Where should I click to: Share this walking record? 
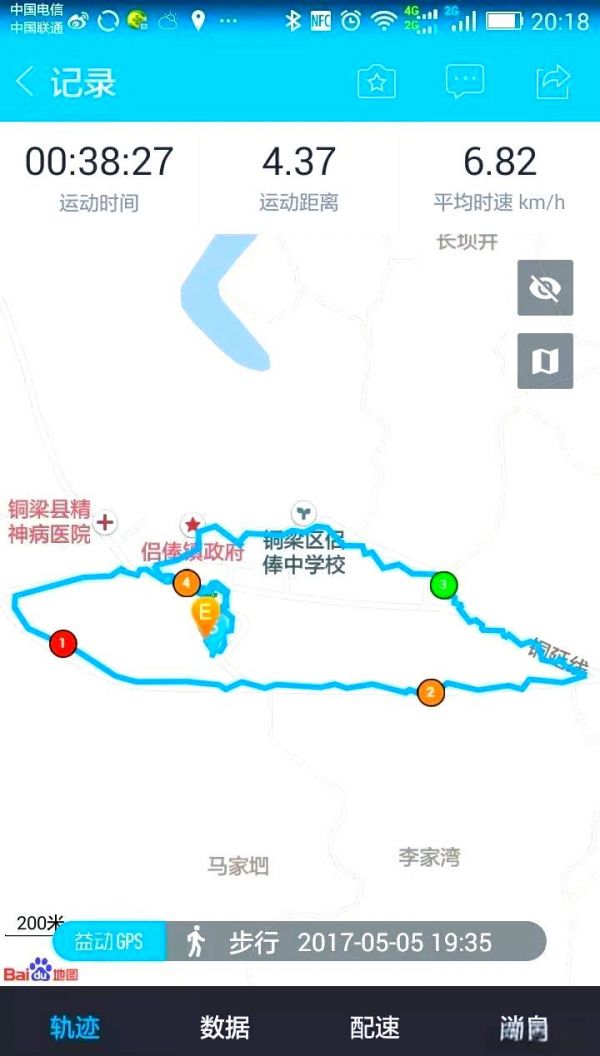[x=552, y=82]
